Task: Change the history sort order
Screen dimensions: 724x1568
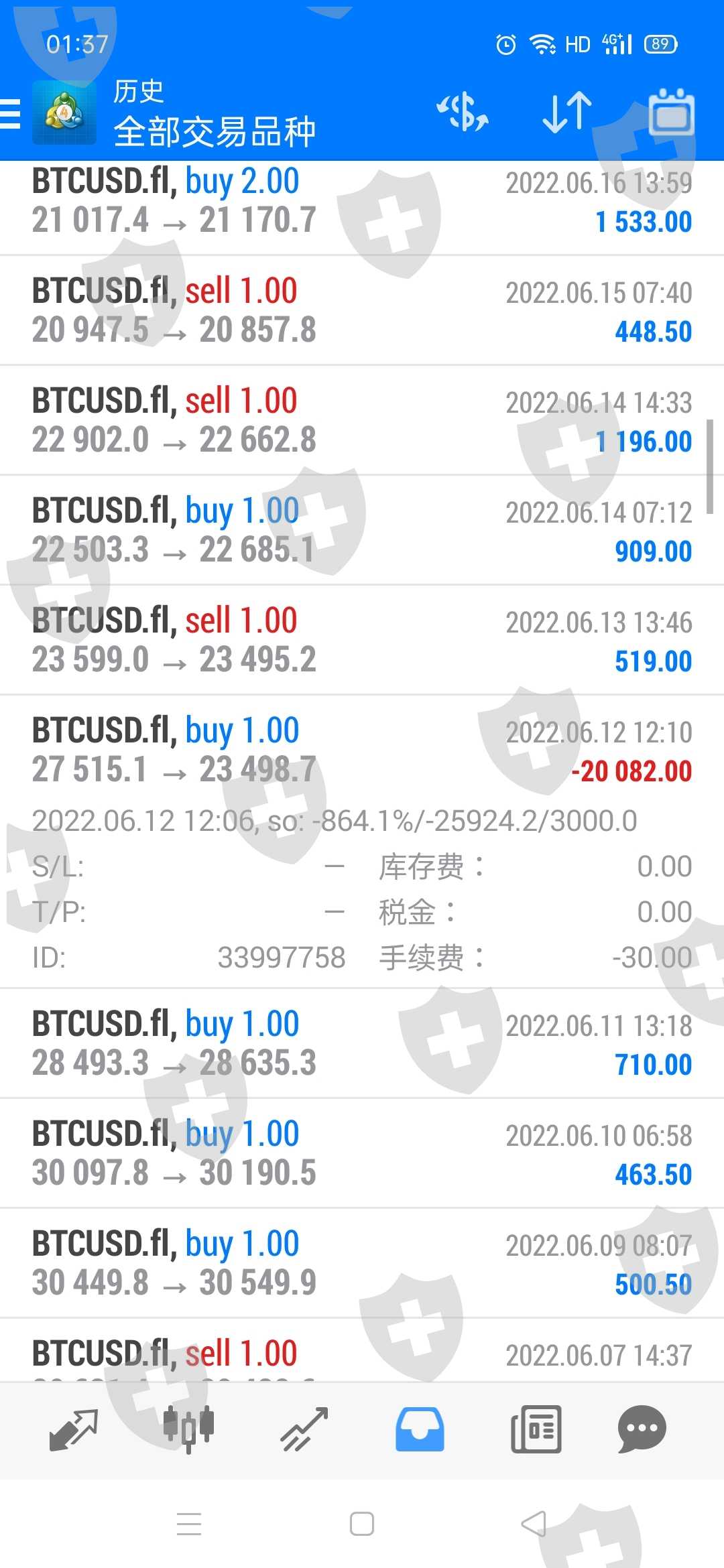Action: click(566, 112)
